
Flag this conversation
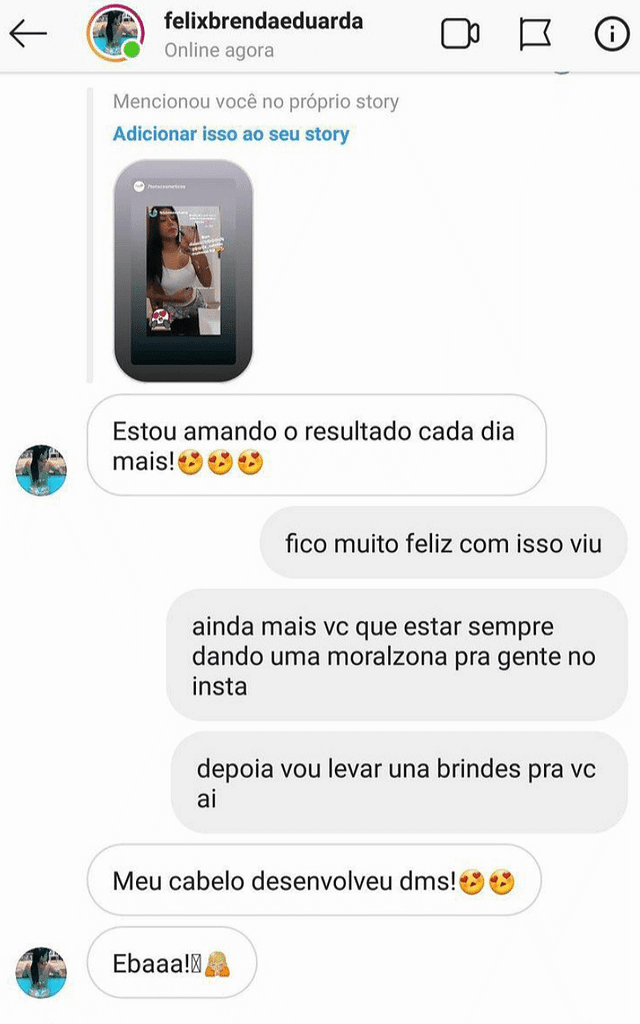(536, 34)
